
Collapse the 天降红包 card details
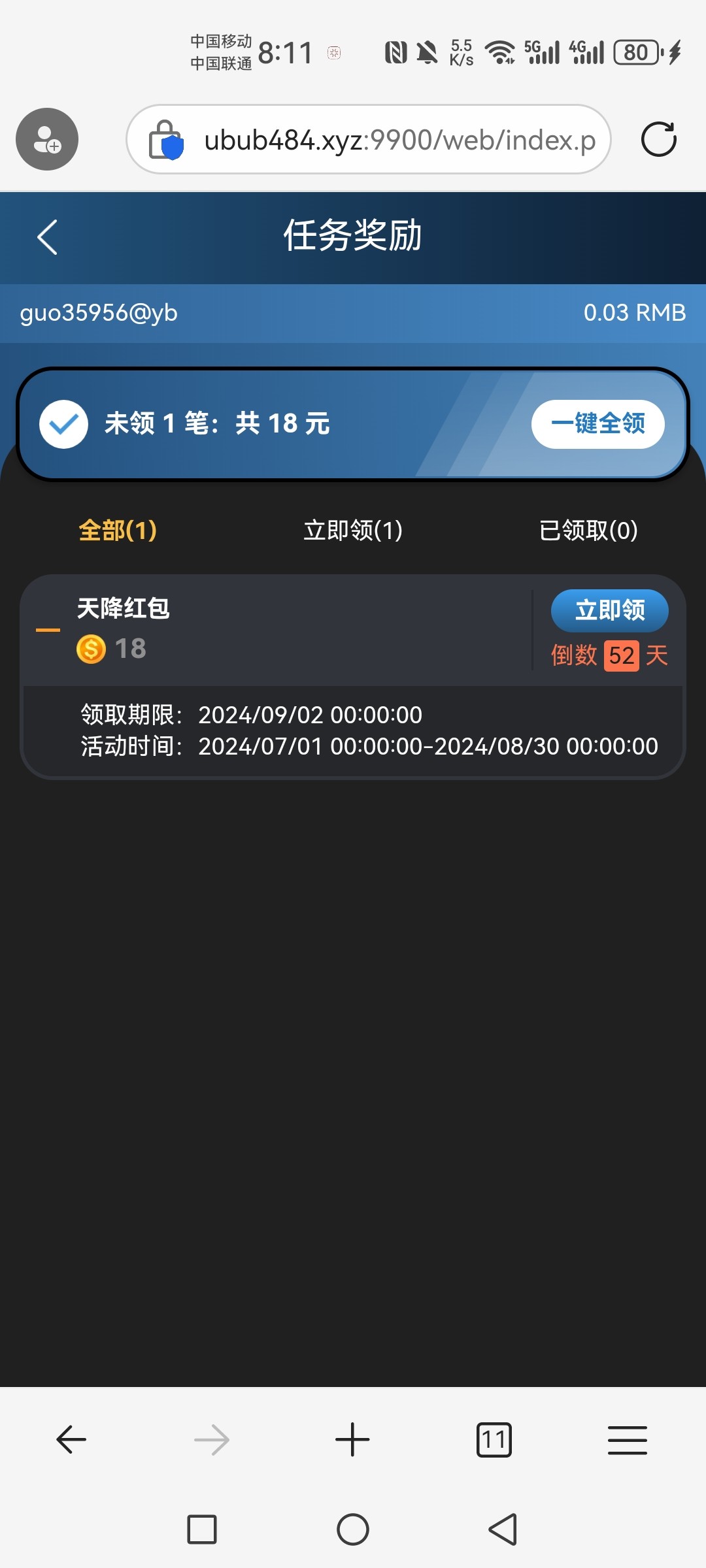pyautogui.click(x=48, y=630)
